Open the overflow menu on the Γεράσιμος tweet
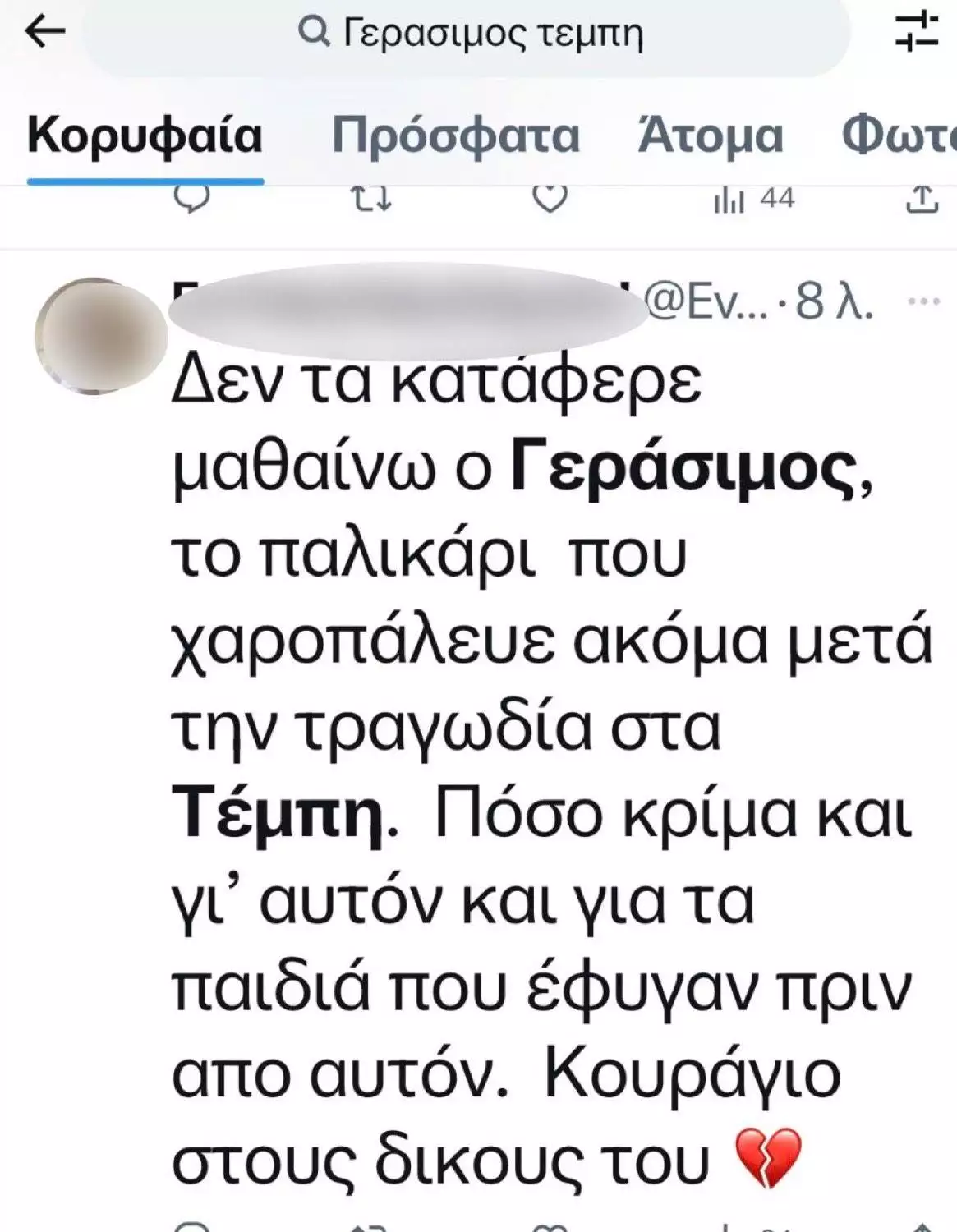The height and width of the screenshot is (1232, 957). tap(923, 301)
